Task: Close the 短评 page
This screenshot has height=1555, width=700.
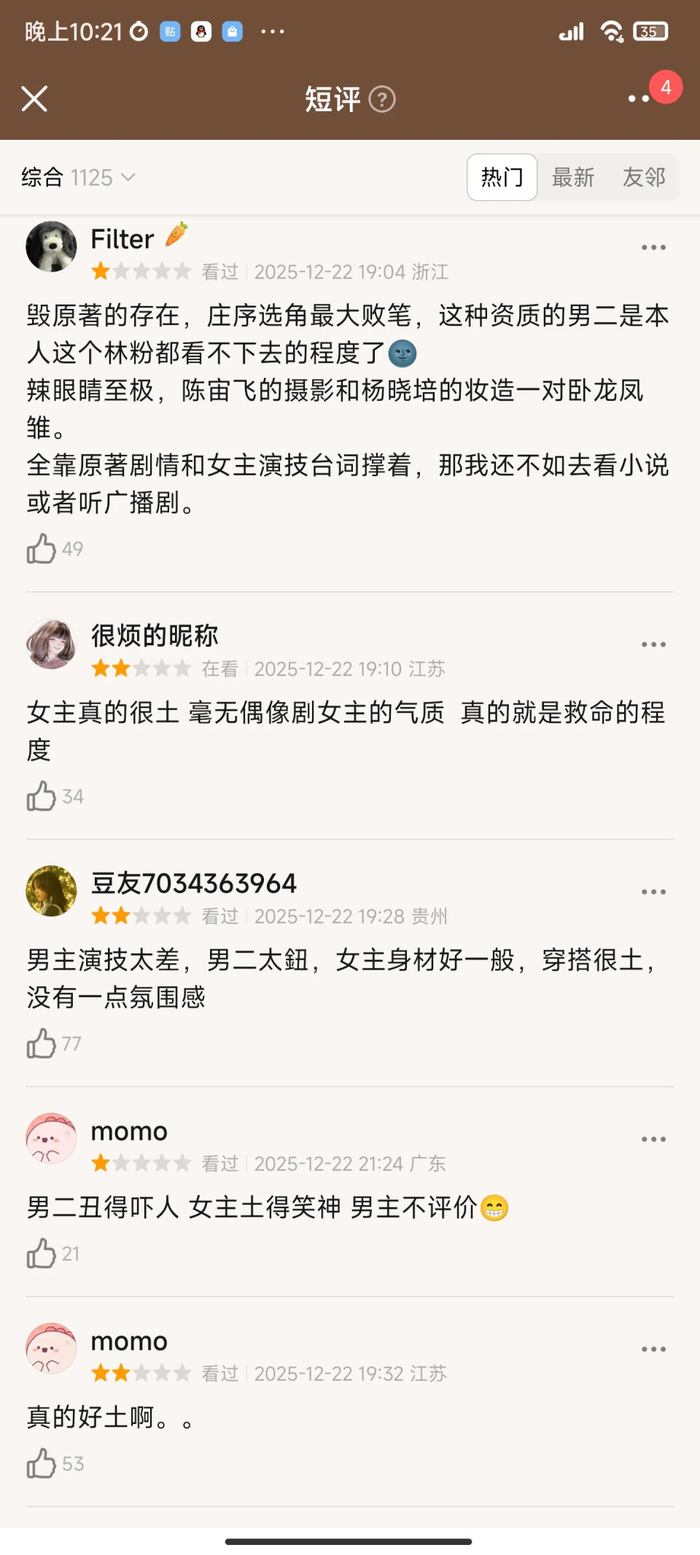Action: click(35, 98)
